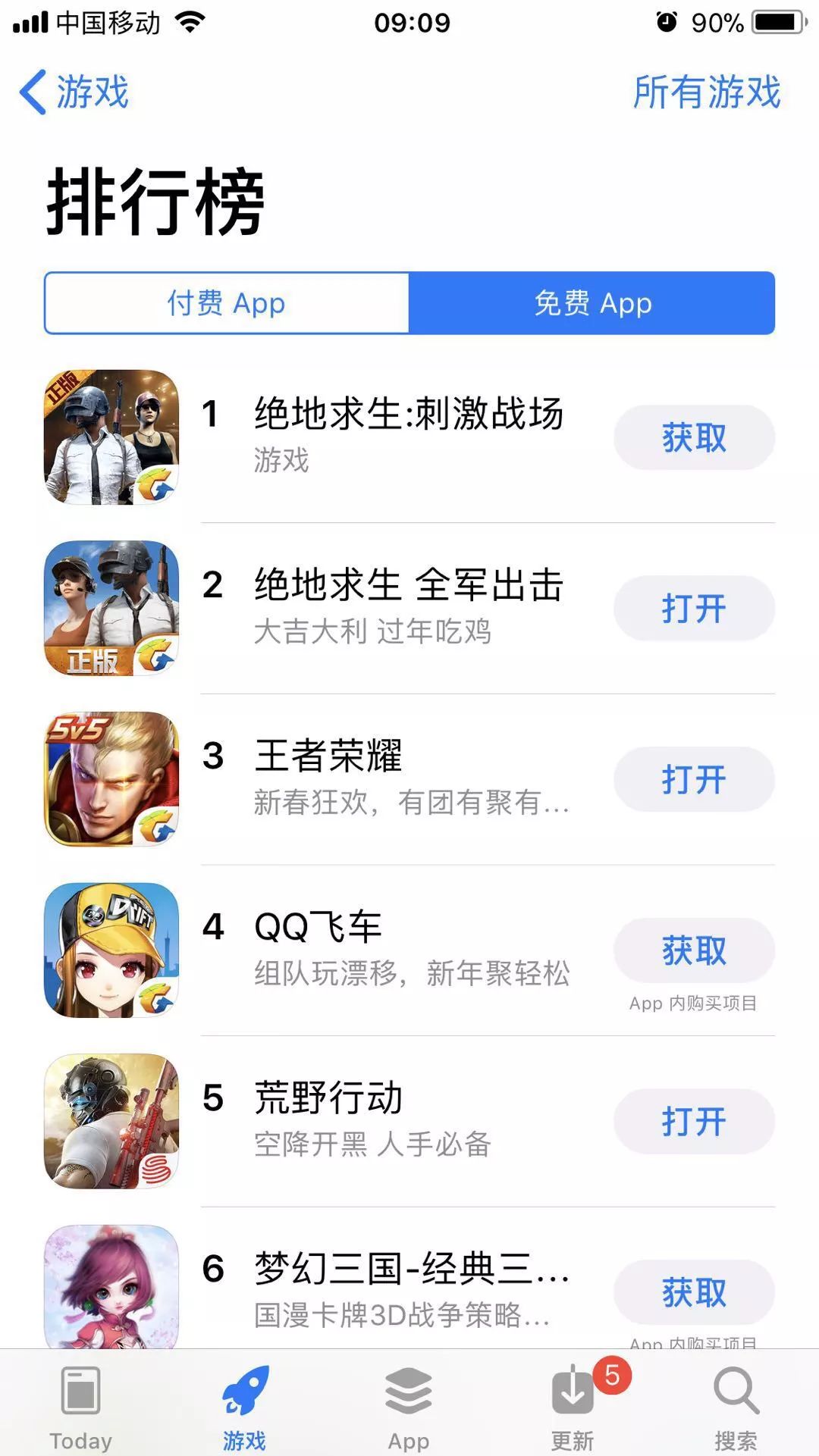This screenshot has width=819, height=1456.
Task: Open the 荒野行动 app icon
Action: [x=111, y=1121]
